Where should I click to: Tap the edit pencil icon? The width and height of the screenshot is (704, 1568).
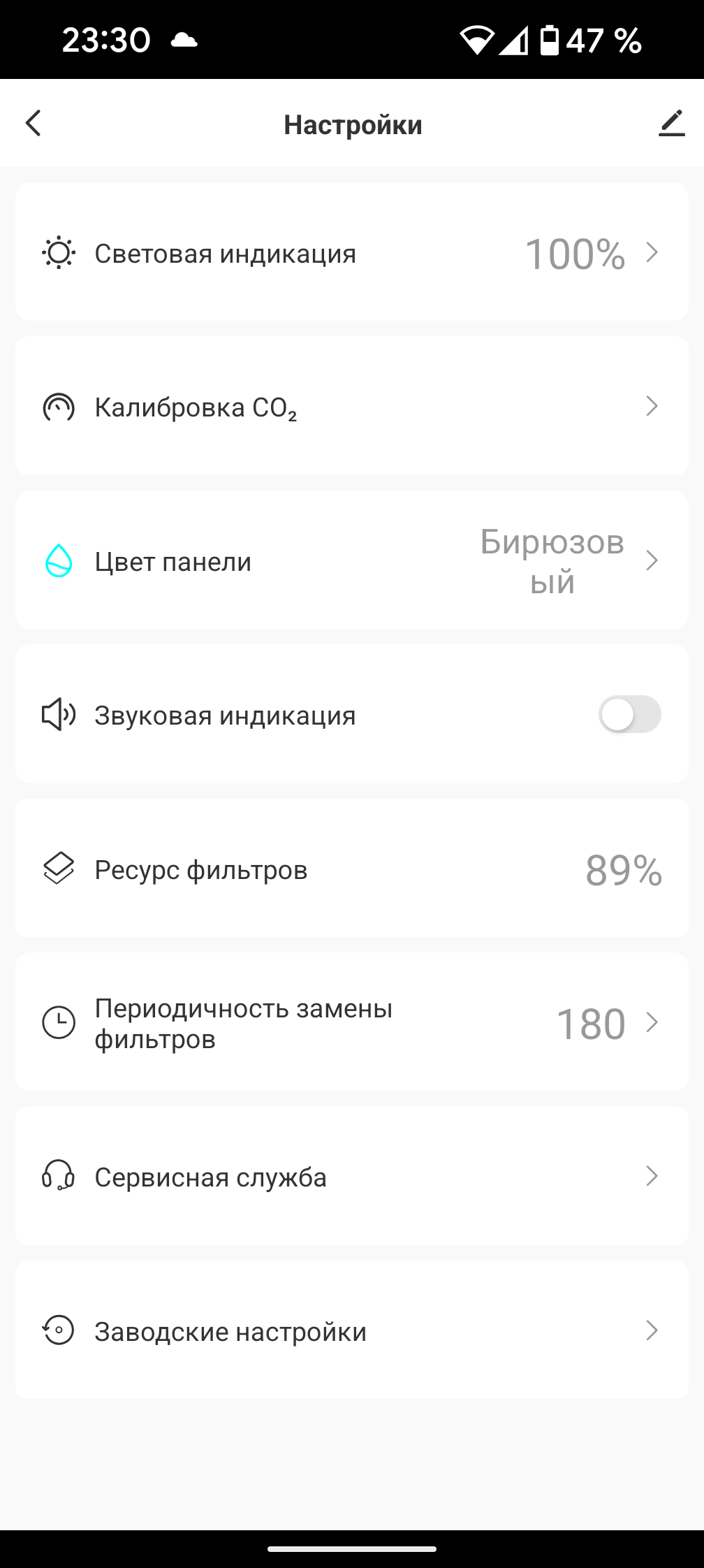tap(671, 124)
